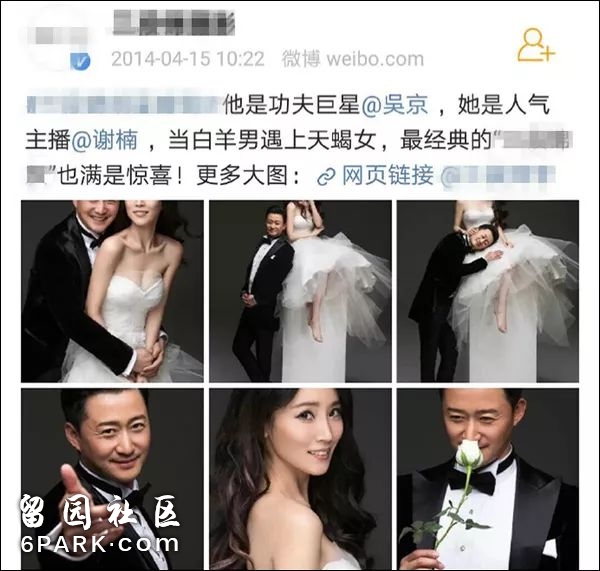View photo of couple embracing
Image resolution: width=600 pixels, height=571 pixels.
click(x=112, y=291)
